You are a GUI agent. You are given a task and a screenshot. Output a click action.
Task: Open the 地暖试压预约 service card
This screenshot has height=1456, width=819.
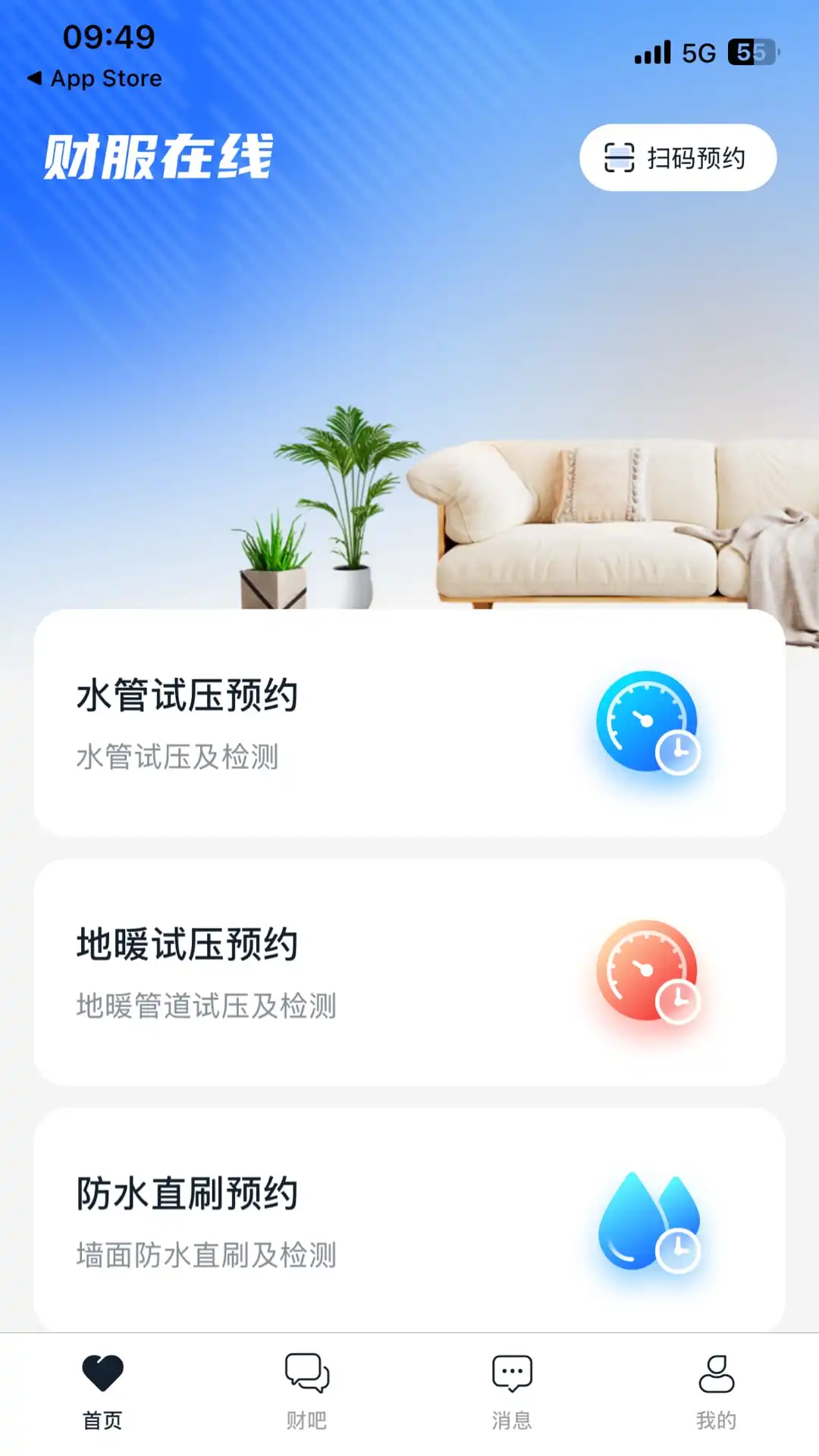(x=409, y=971)
